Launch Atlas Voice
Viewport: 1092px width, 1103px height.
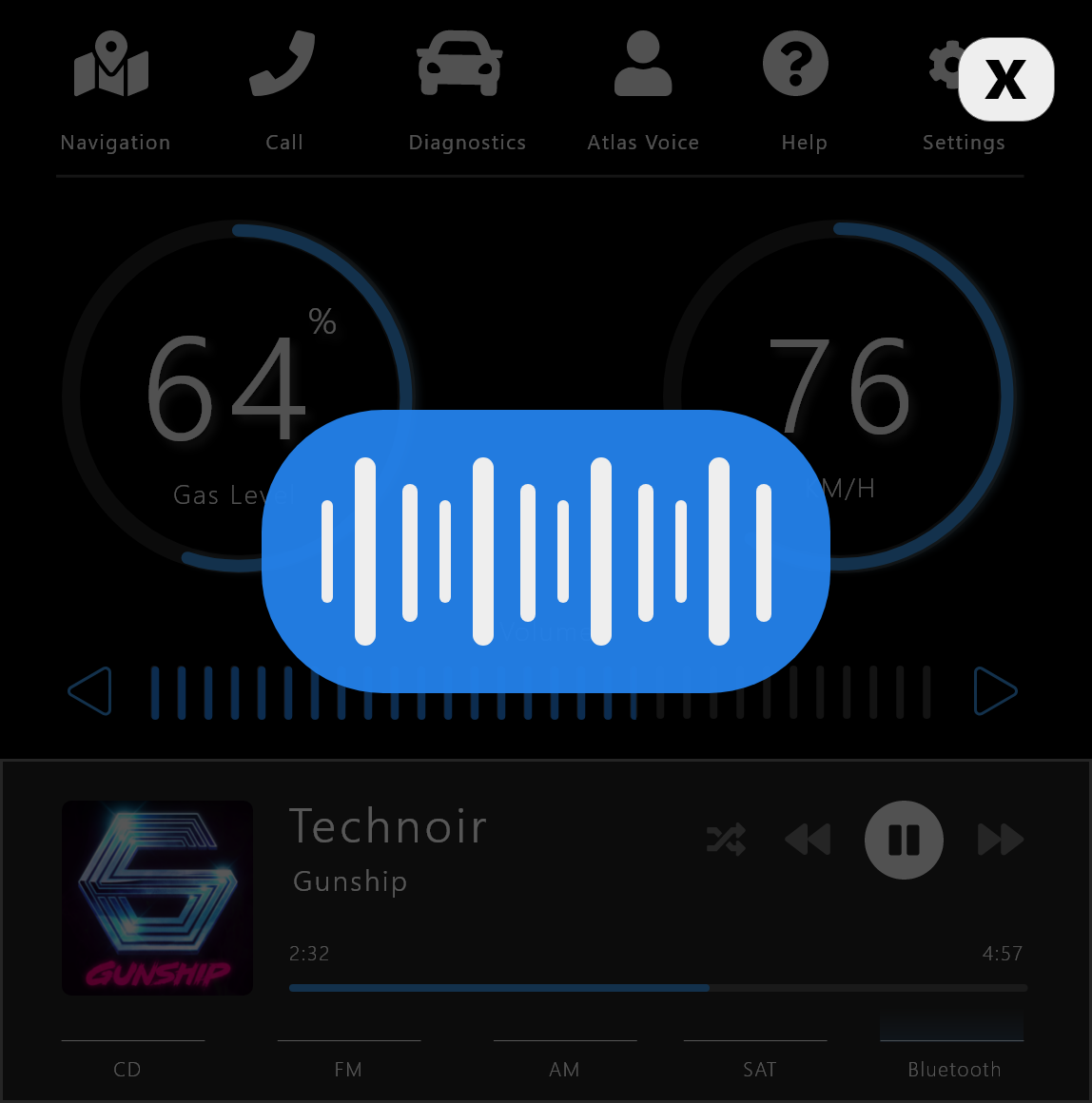643,90
